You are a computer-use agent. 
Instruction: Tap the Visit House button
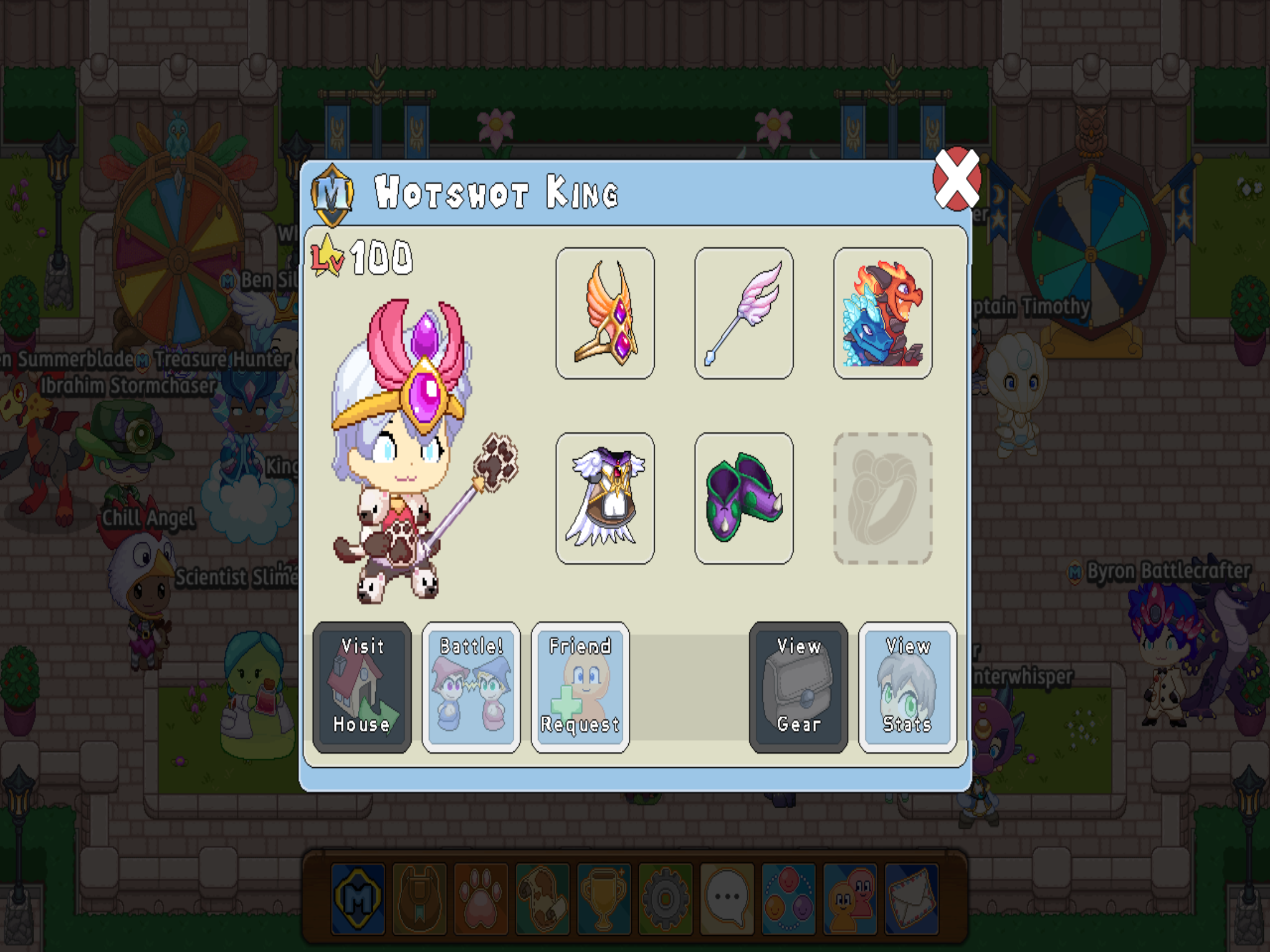(x=362, y=687)
